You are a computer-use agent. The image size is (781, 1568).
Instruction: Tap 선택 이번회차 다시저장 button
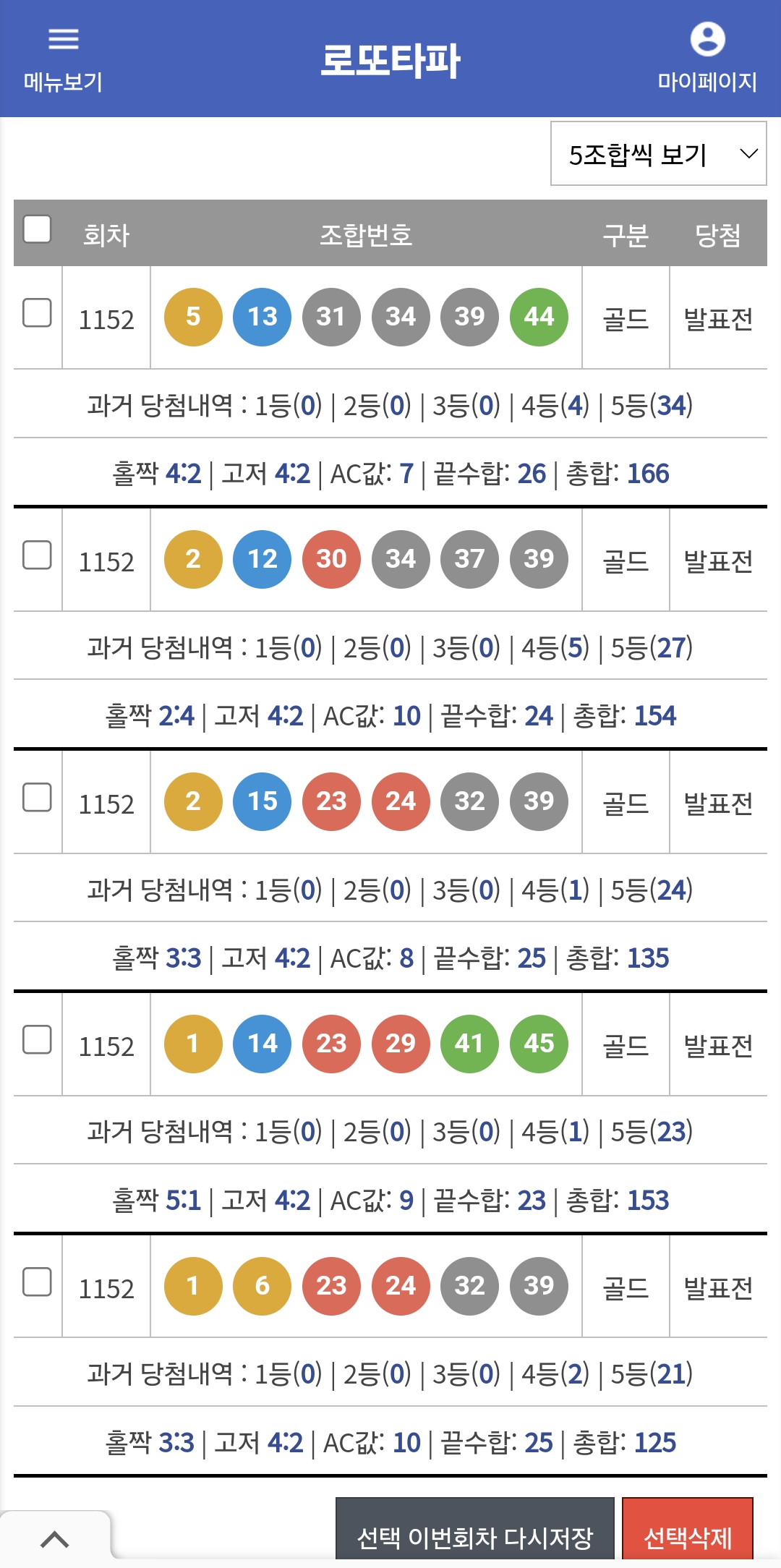point(475,1531)
